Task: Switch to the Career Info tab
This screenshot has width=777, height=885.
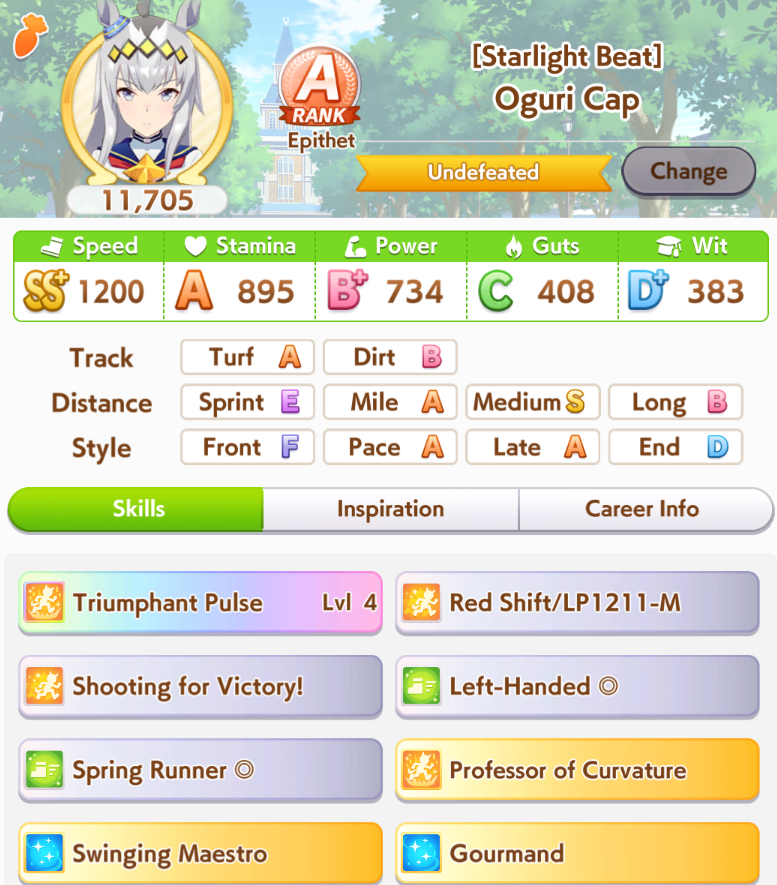Action: [642, 509]
